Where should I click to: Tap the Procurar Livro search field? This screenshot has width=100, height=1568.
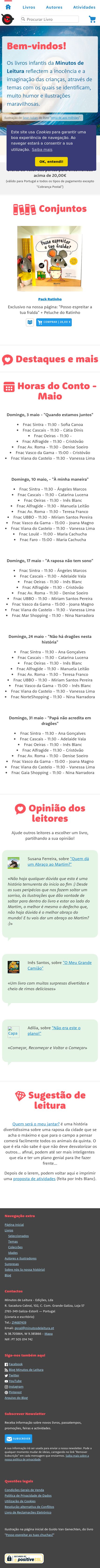[x=49, y=19]
